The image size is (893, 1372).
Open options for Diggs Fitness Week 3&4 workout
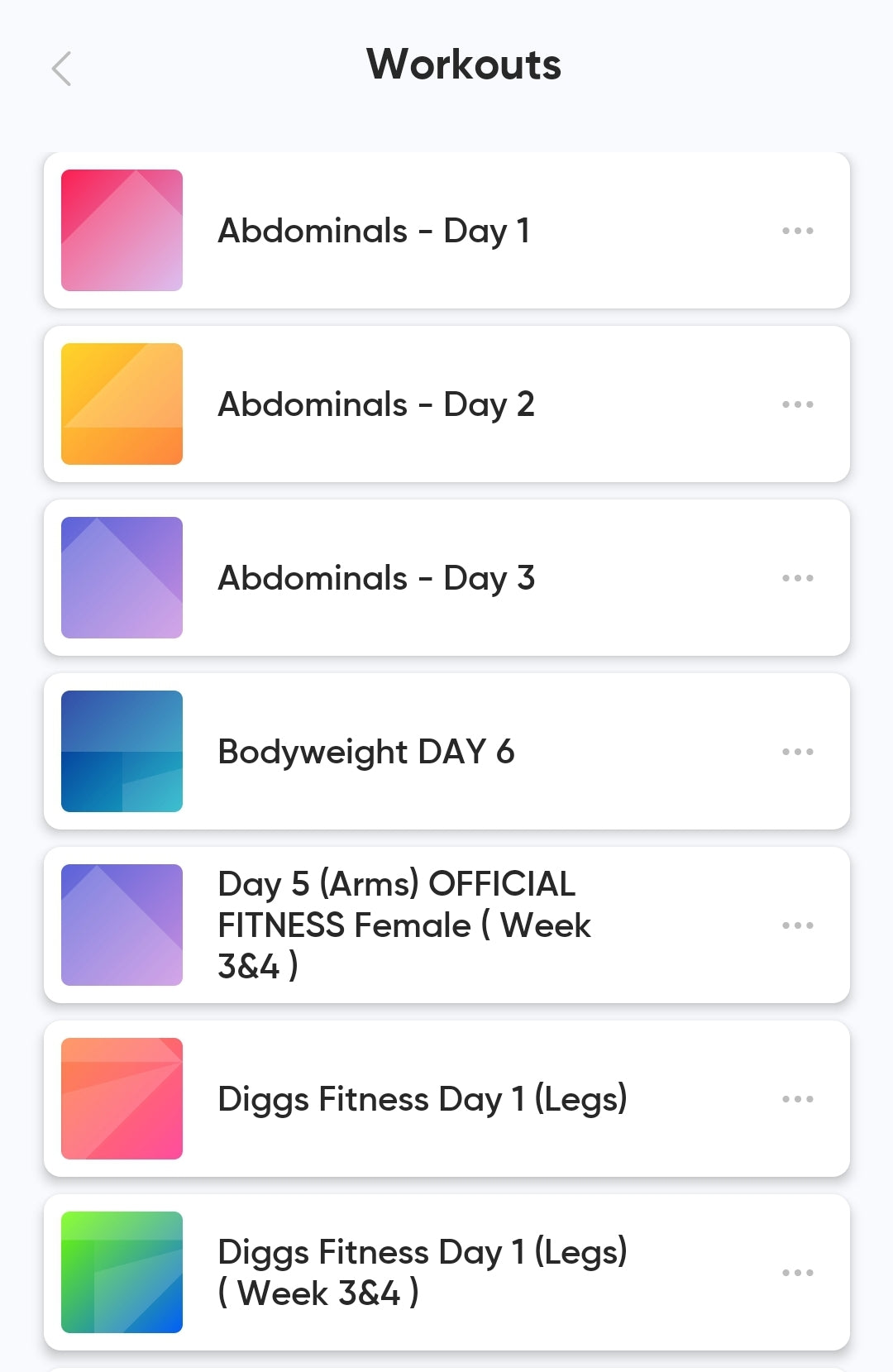(x=796, y=1272)
